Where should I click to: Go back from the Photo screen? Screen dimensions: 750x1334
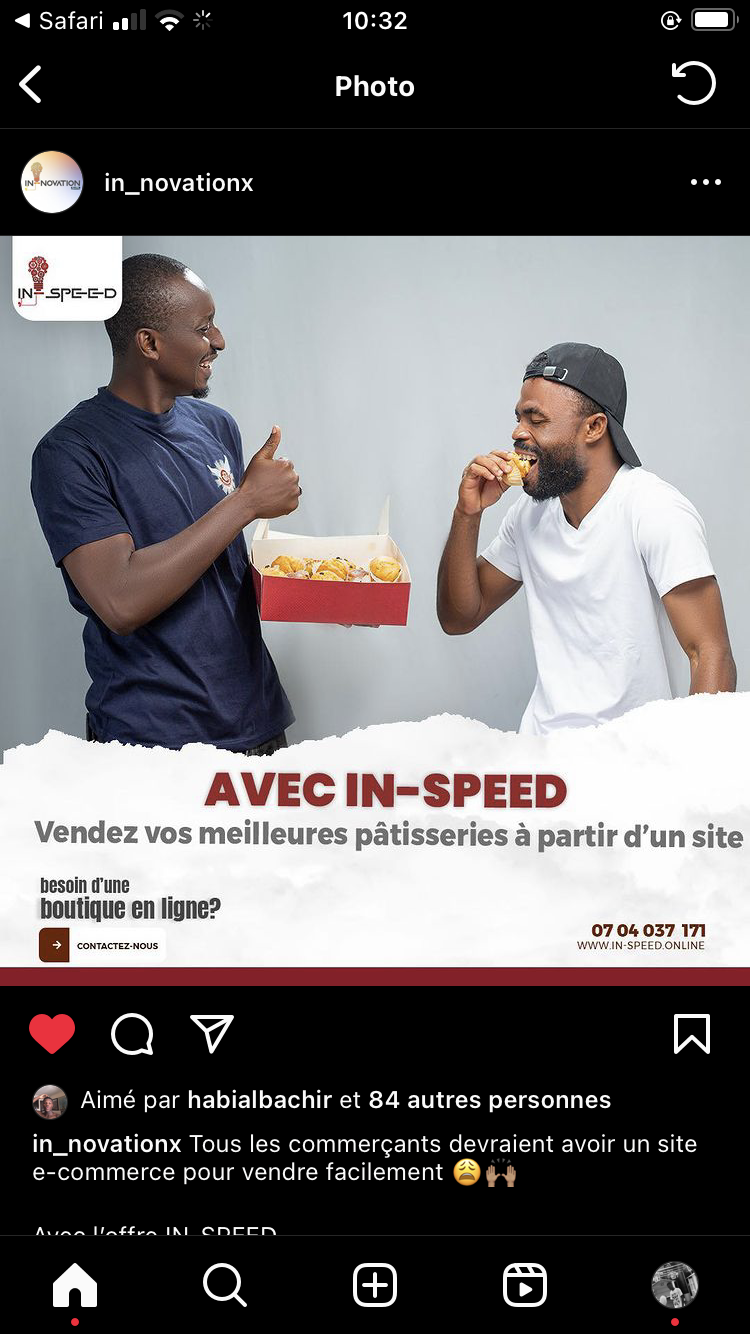[31, 85]
